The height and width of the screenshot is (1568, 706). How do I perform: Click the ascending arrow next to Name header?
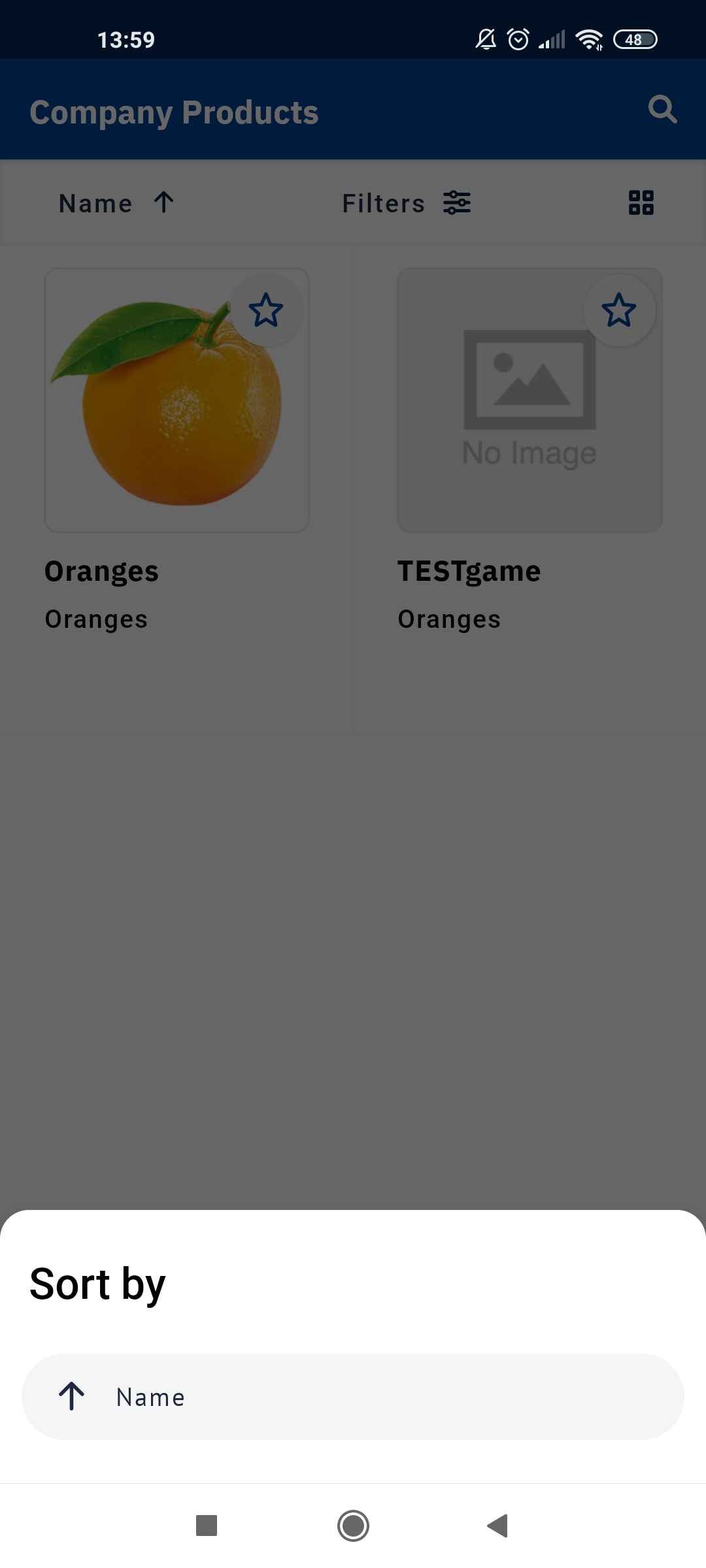[163, 203]
